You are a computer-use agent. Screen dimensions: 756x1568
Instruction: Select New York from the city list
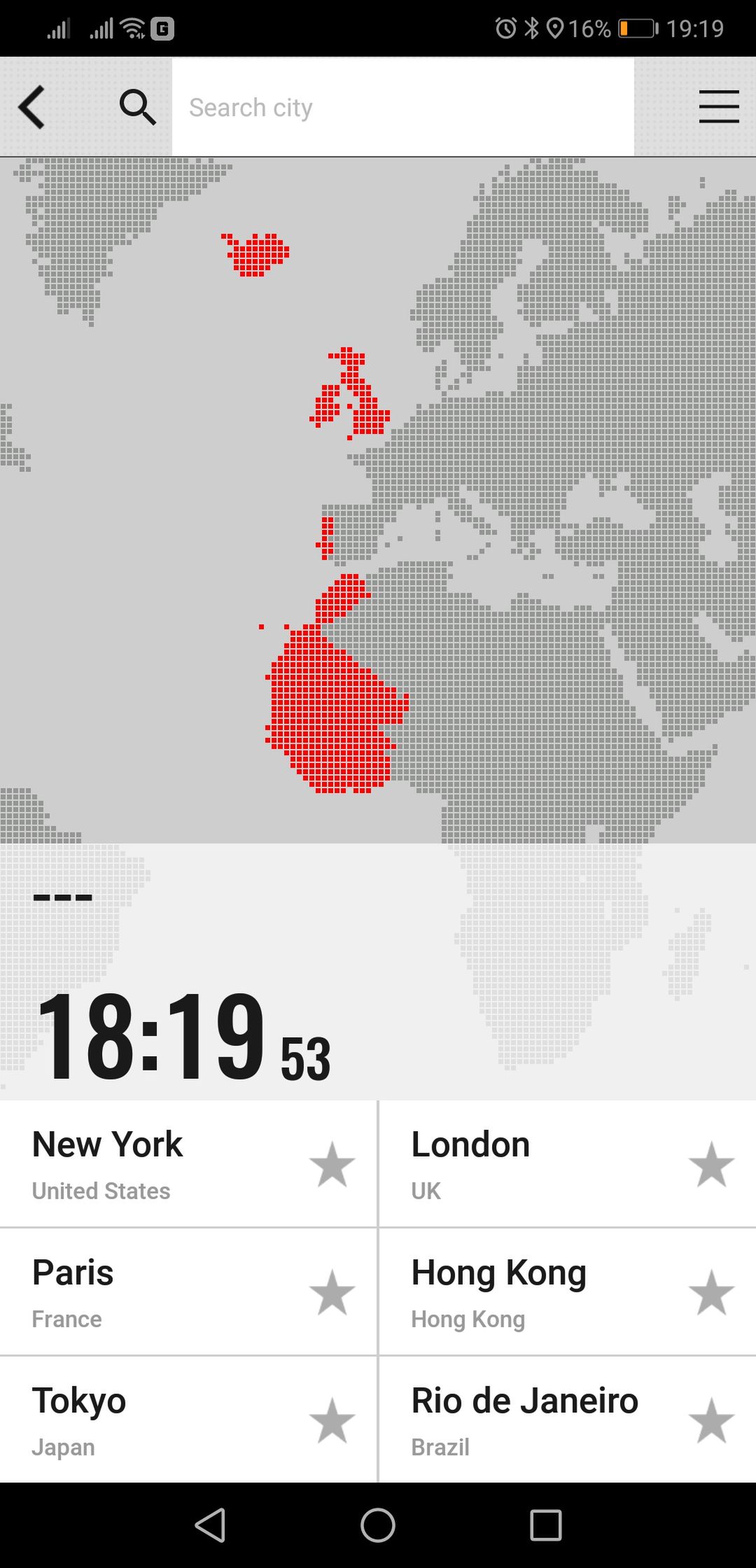tap(188, 1163)
